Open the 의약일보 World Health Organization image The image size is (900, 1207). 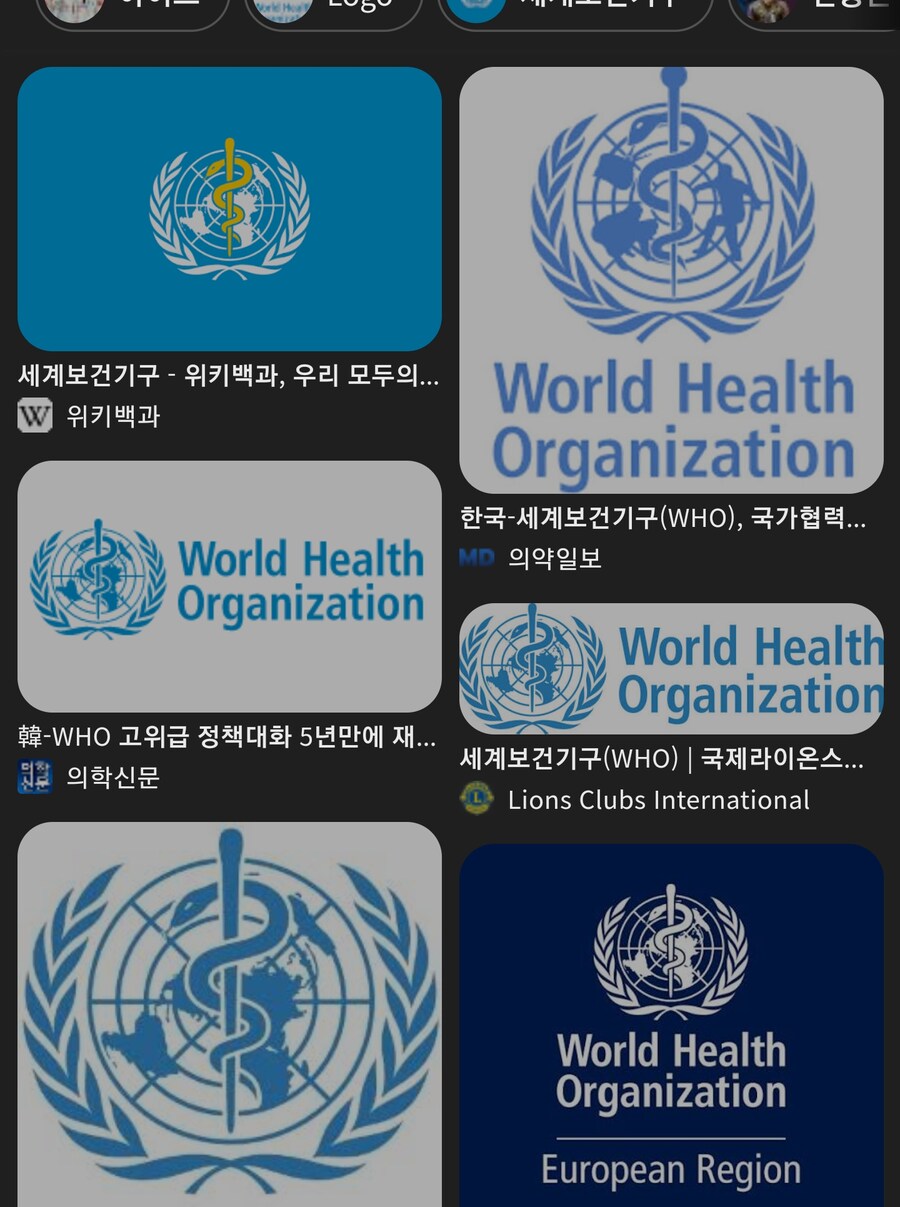pyautogui.click(x=671, y=280)
